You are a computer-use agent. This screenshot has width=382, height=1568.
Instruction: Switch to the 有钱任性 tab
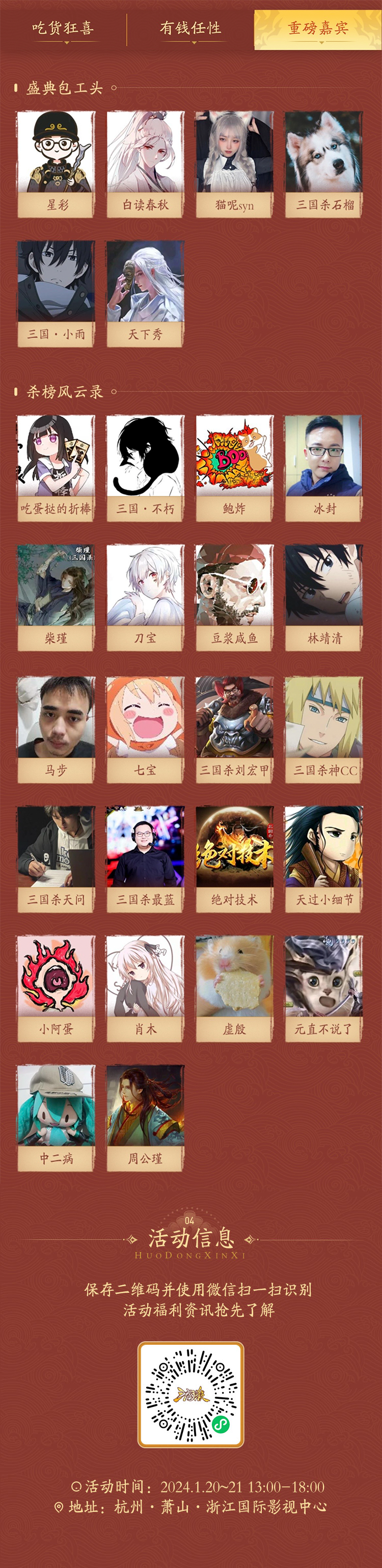tap(190, 29)
